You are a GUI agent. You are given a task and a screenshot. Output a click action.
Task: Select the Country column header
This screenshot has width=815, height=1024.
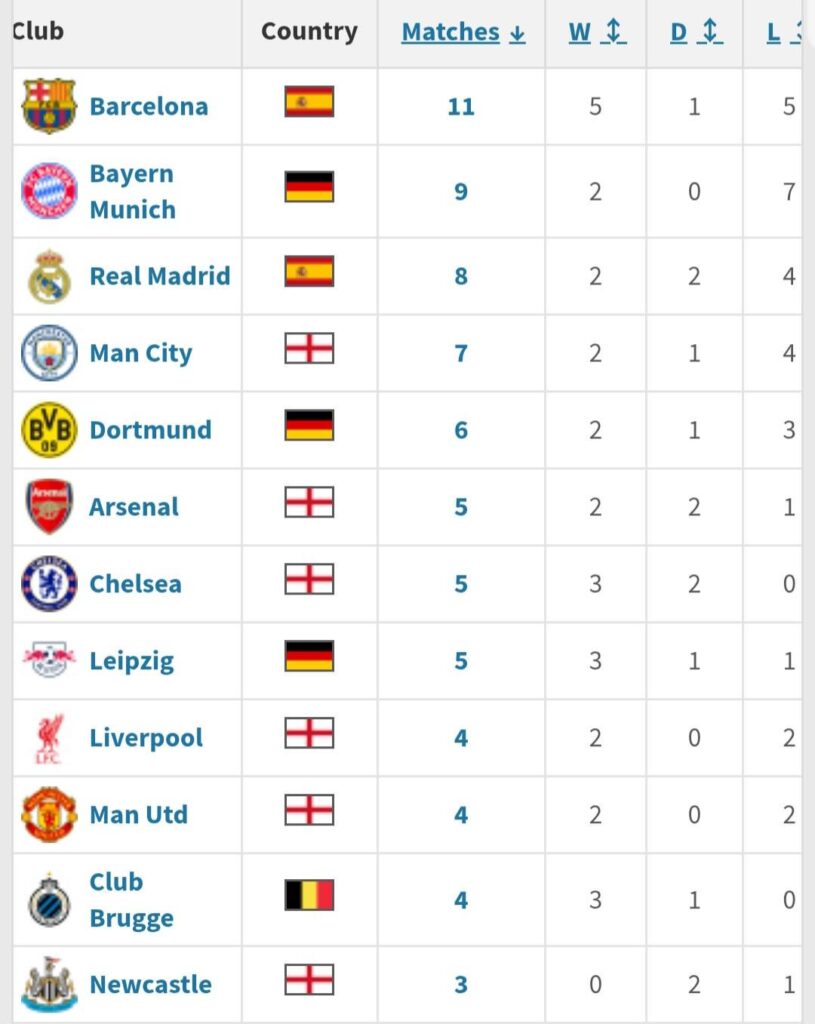tap(308, 31)
